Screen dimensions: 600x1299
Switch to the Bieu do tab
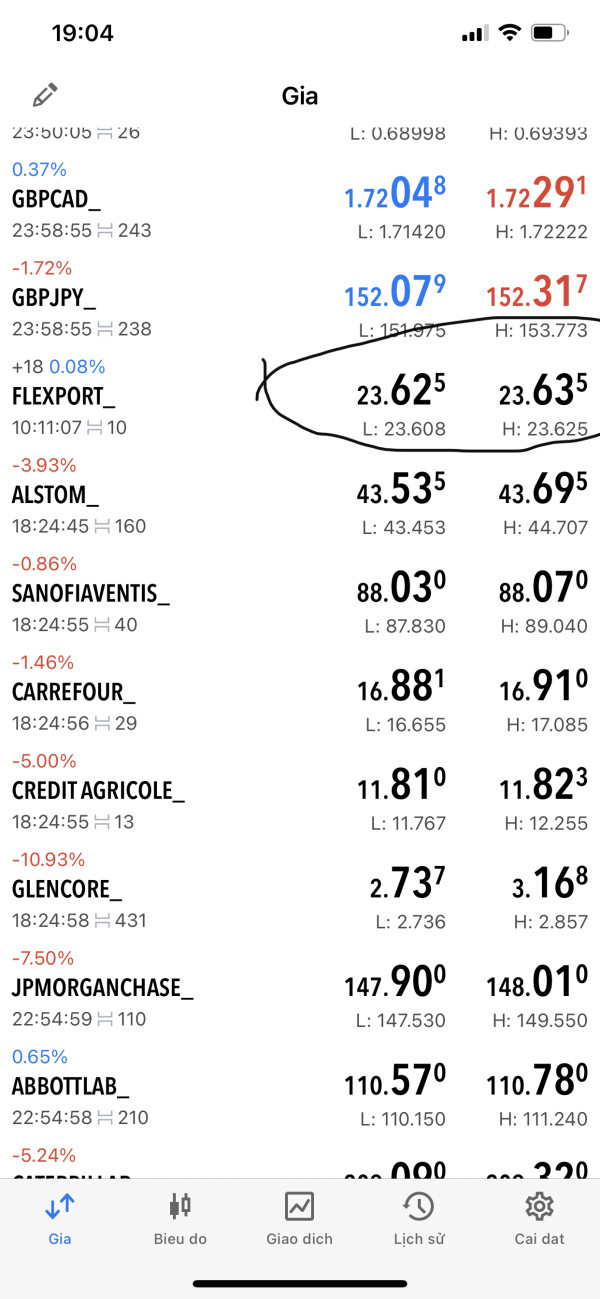pos(180,1218)
